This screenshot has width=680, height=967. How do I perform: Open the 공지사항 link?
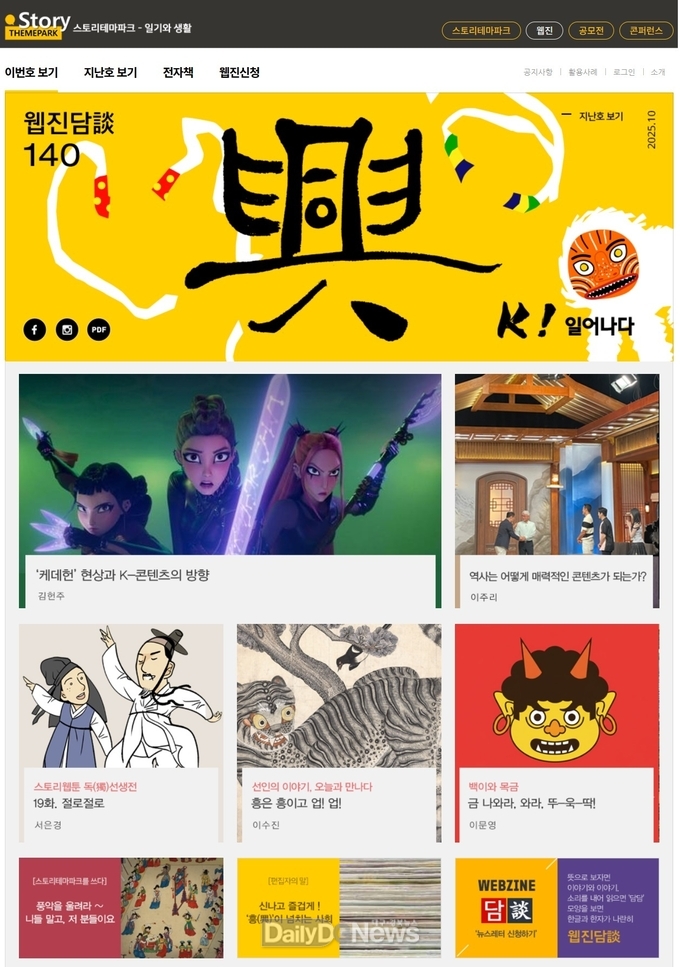tap(537, 72)
